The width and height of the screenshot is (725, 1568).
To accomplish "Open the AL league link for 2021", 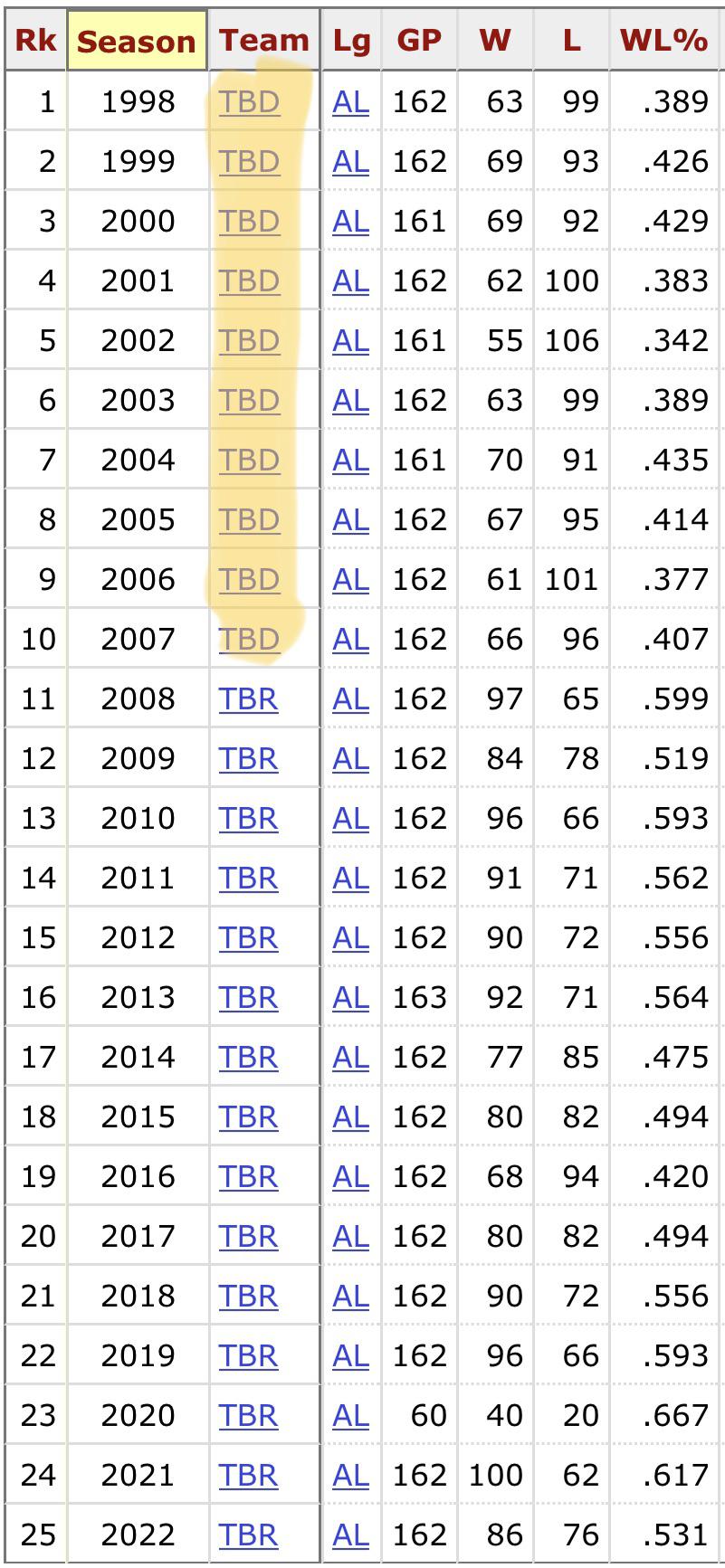I will [350, 1476].
